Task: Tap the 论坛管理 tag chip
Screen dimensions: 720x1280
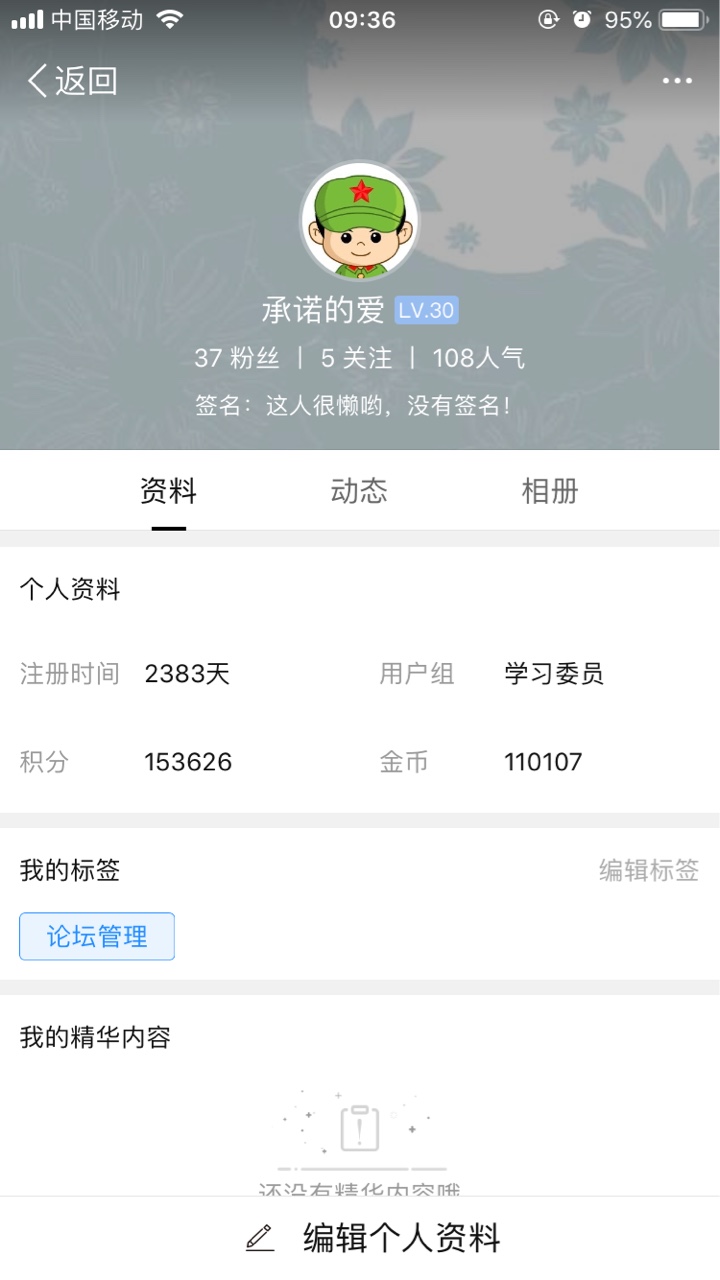Action: (97, 936)
